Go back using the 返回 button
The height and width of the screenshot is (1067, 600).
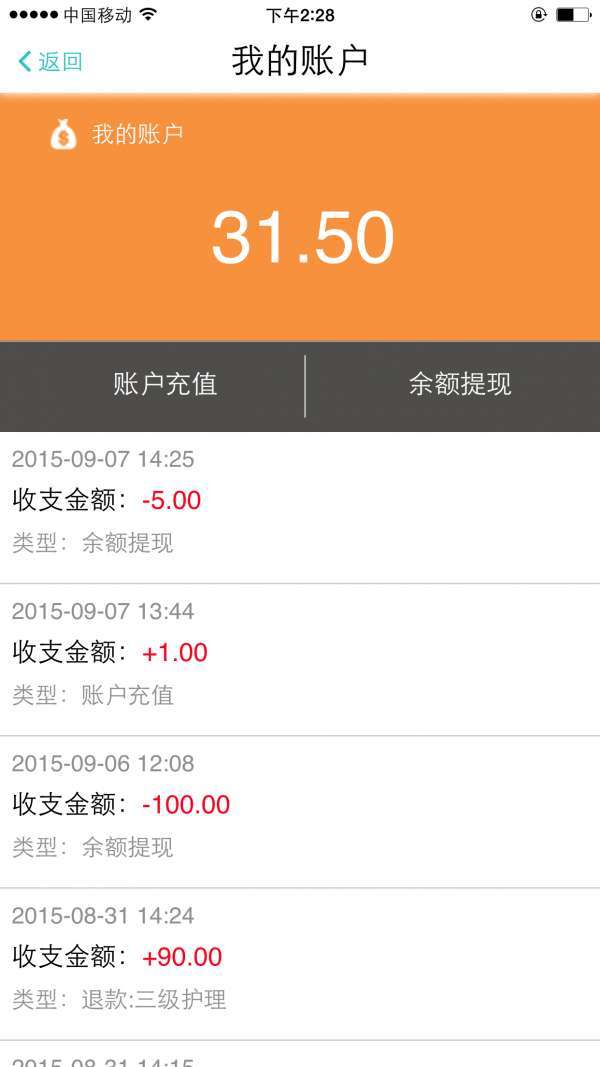tap(50, 61)
